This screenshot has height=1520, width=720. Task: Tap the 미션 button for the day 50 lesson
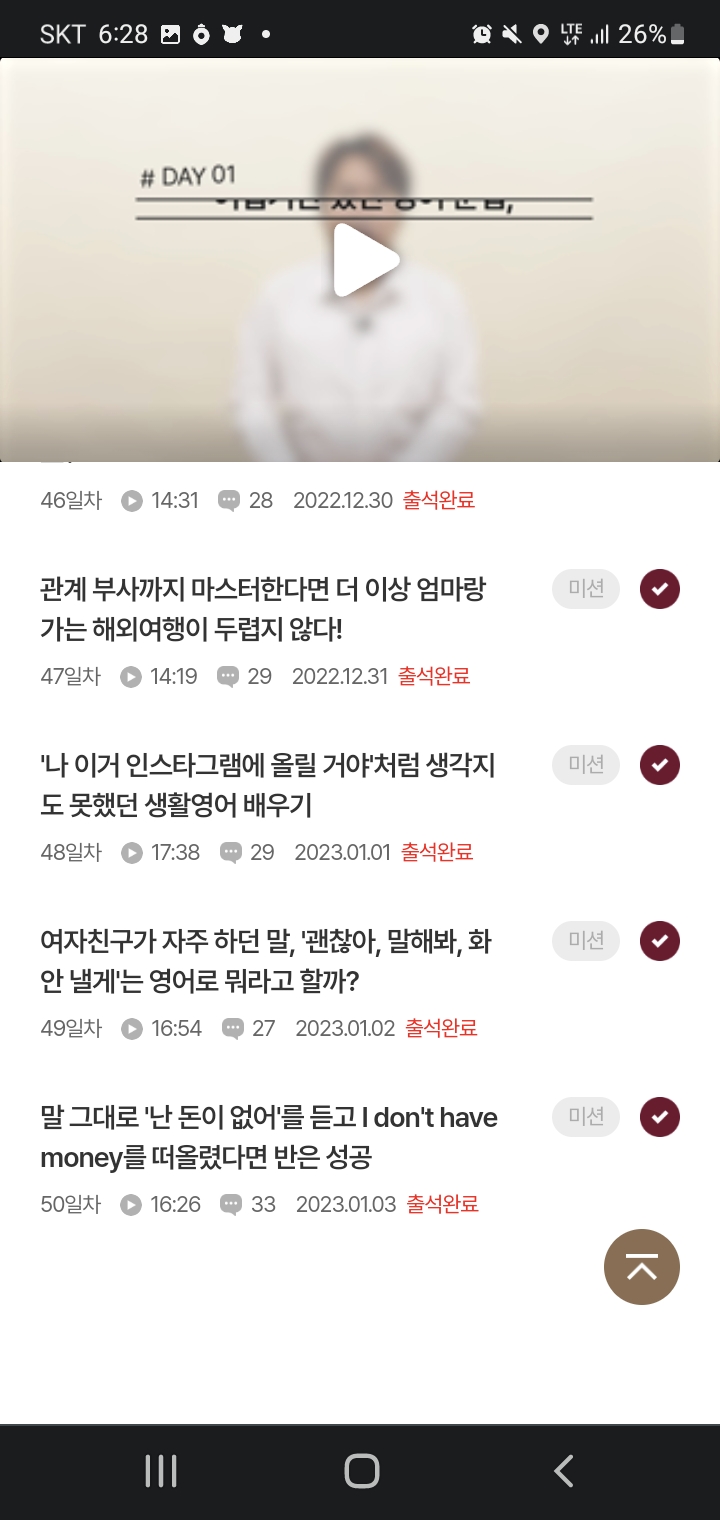(x=586, y=1117)
